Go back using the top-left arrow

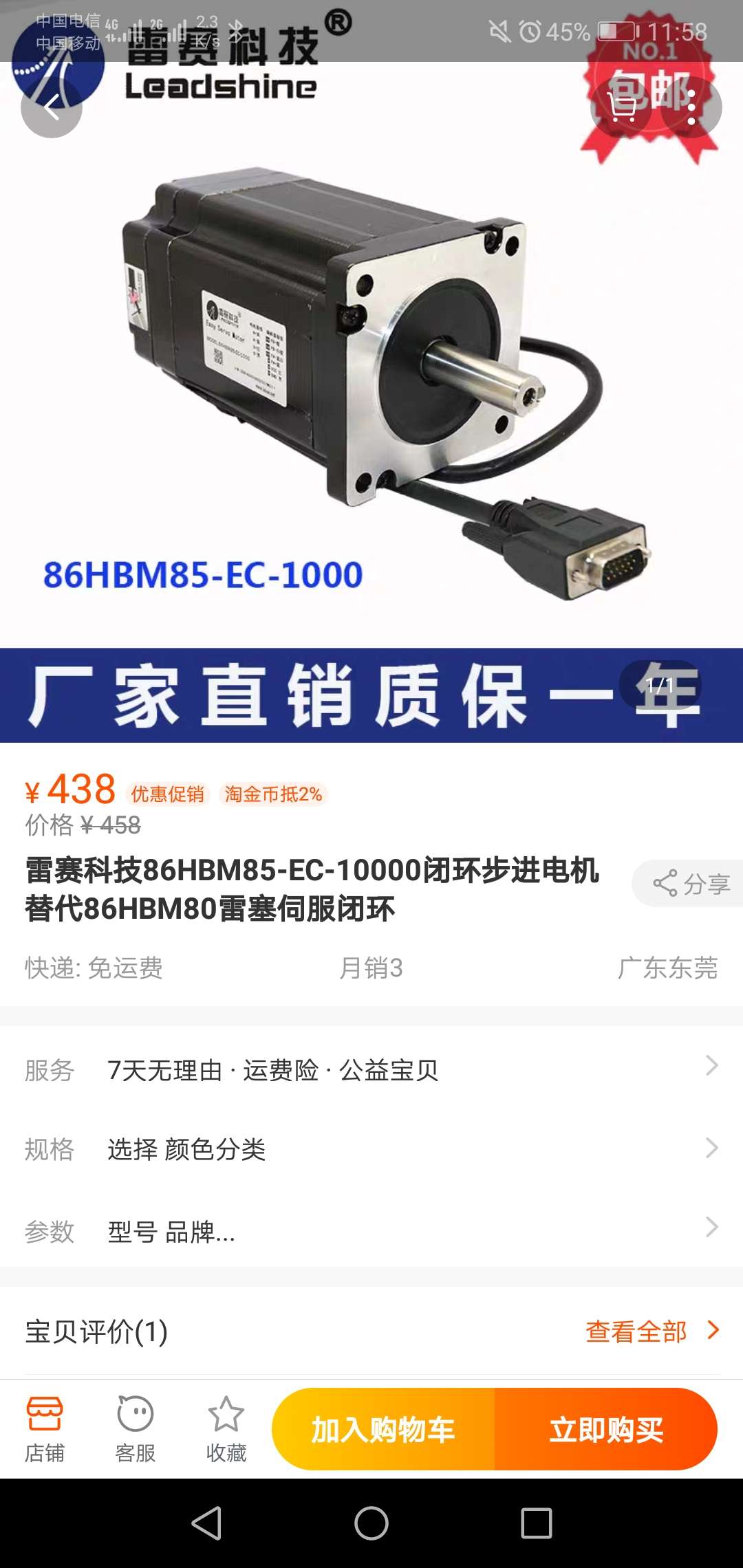pos(52,107)
